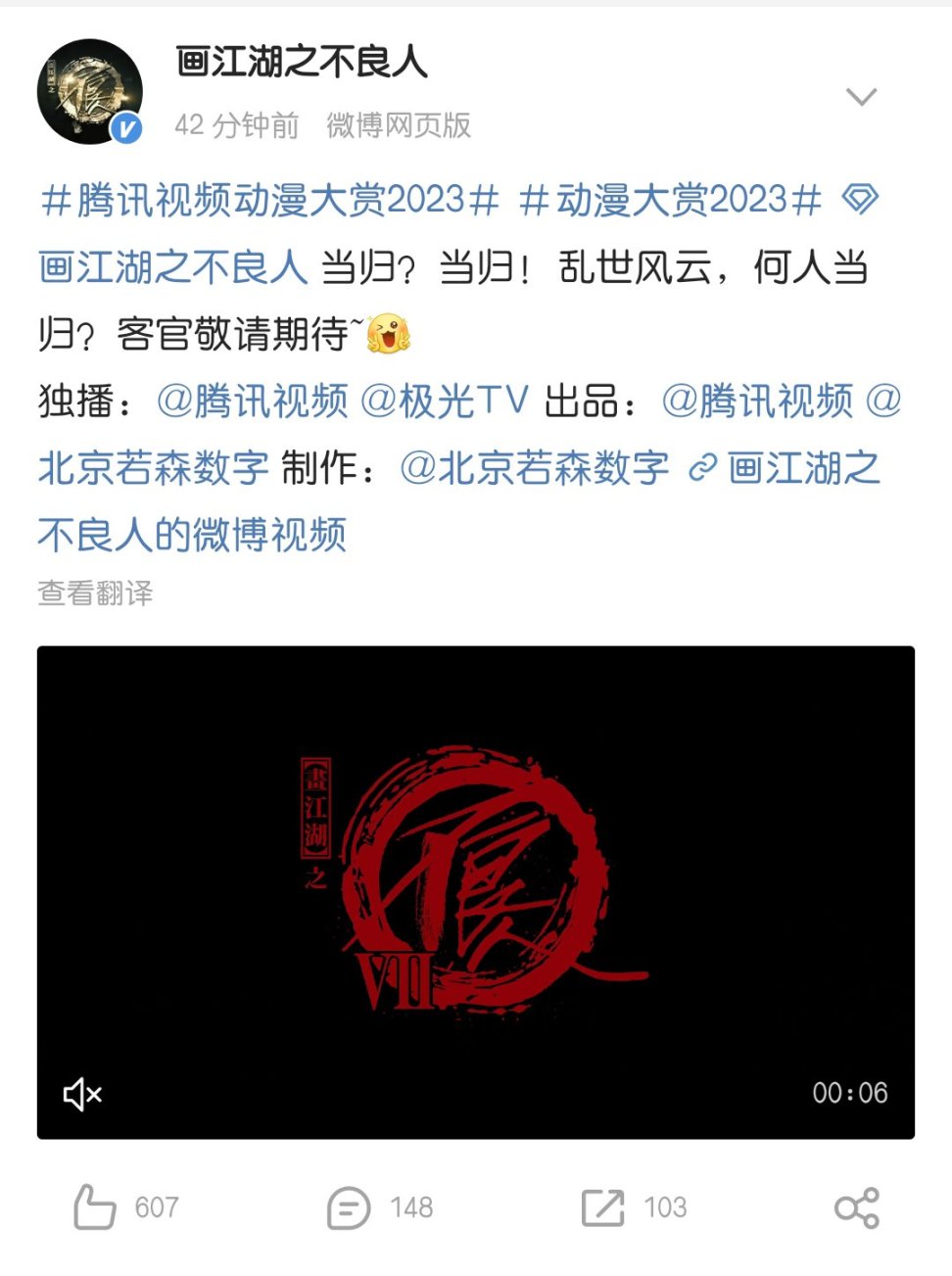Expand the post options chevron

click(861, 96)
